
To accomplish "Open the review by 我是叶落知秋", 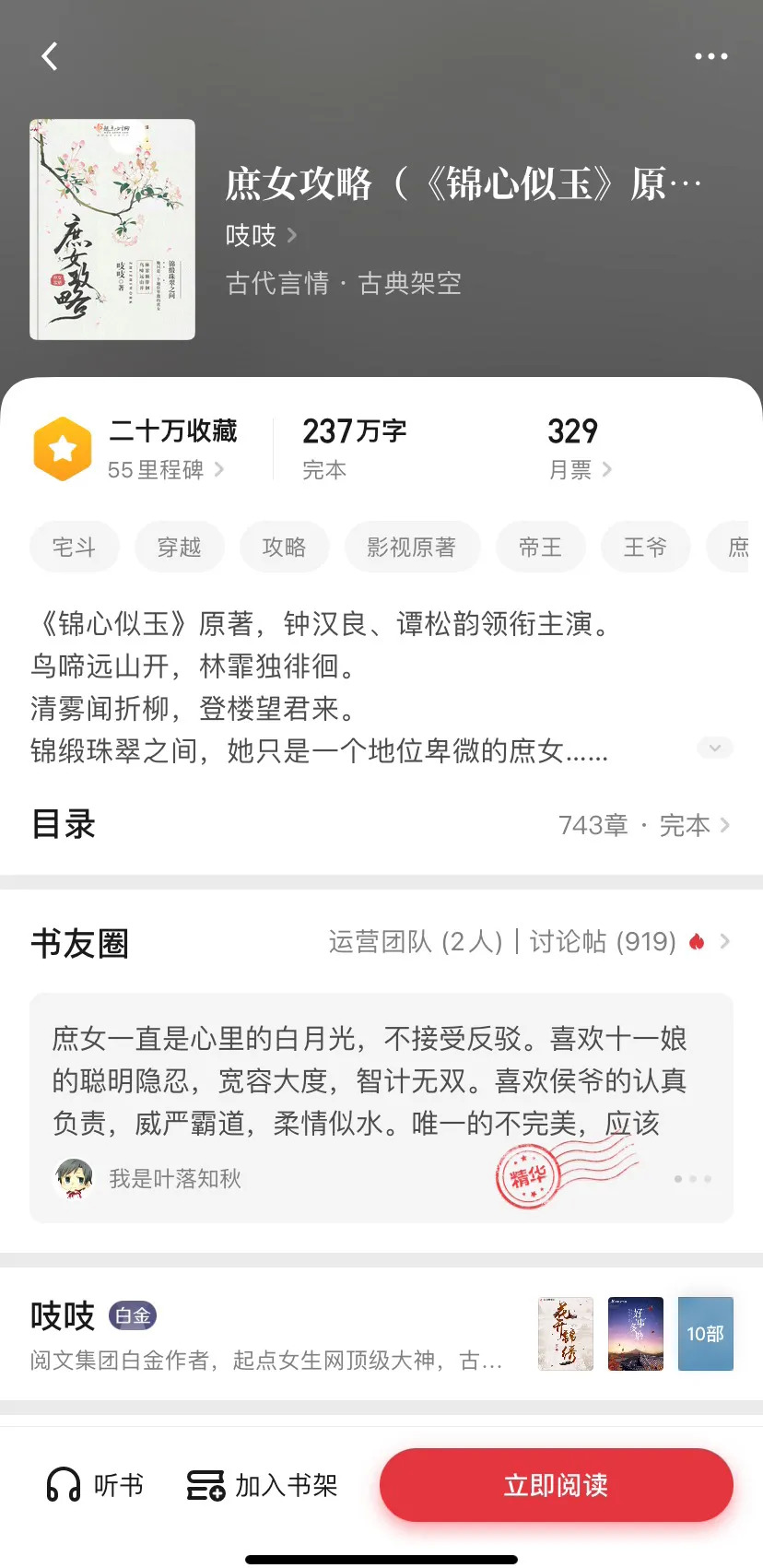I will [381, 1106].
